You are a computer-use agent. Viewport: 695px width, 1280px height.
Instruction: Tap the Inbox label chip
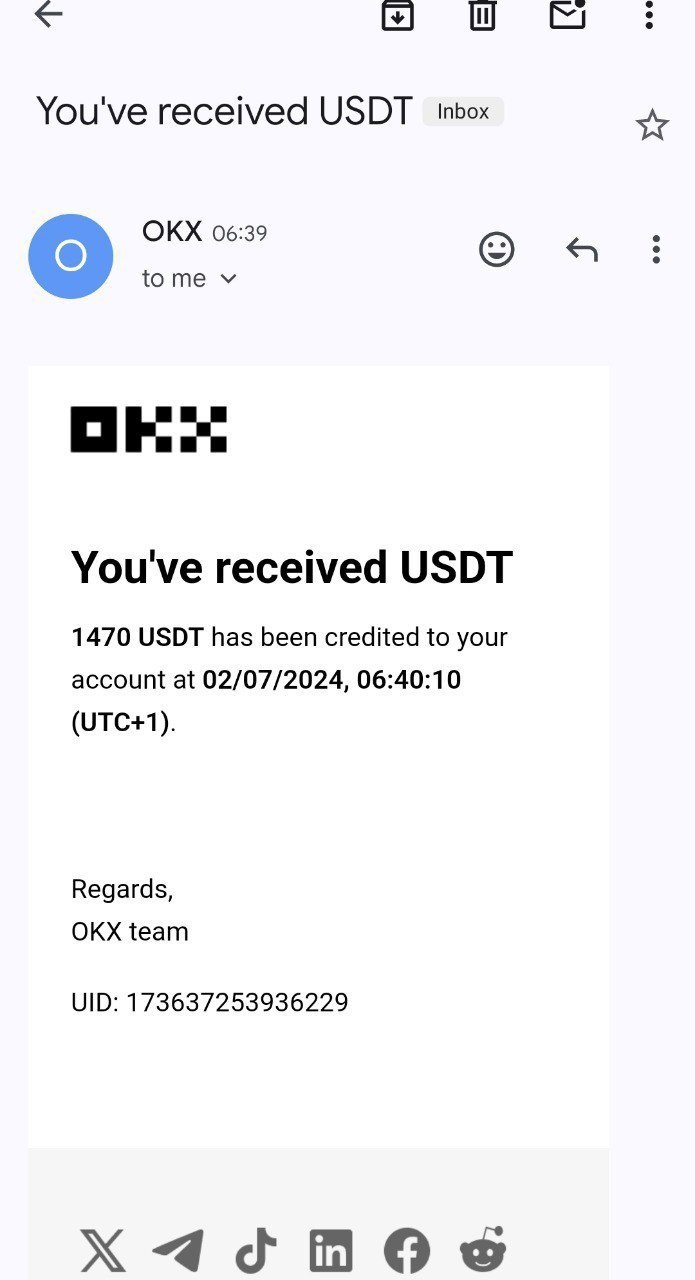(463, 111)
